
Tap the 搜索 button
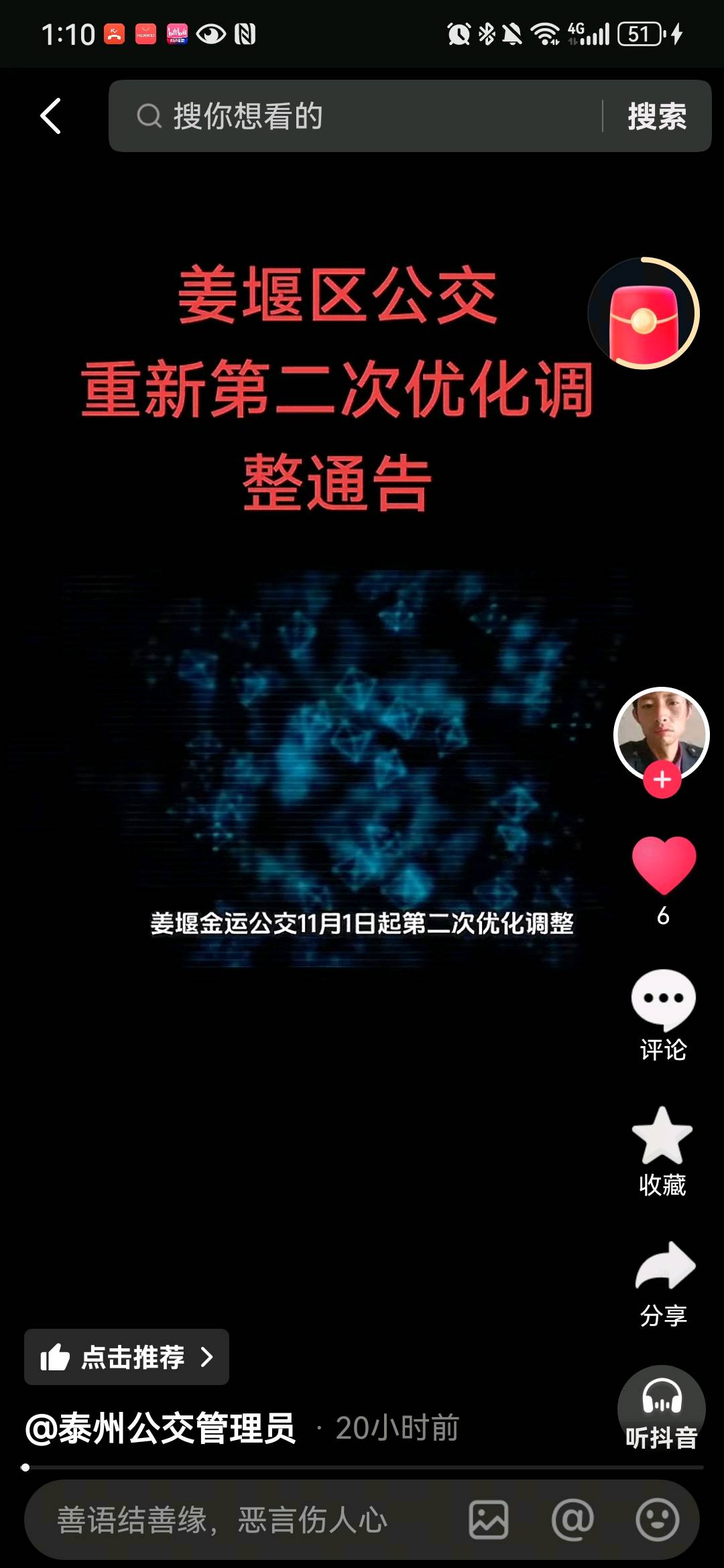(656, 116)
